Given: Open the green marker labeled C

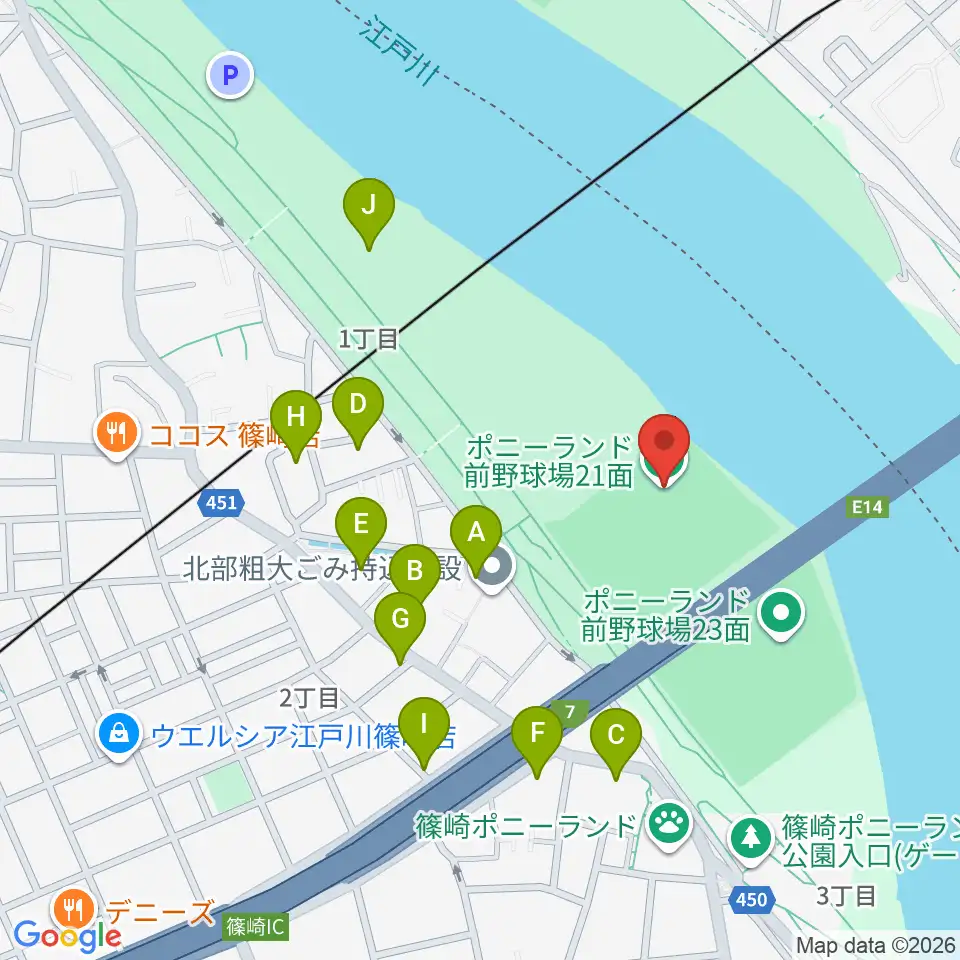Looking at the screenshot, I should pos(615,736).
